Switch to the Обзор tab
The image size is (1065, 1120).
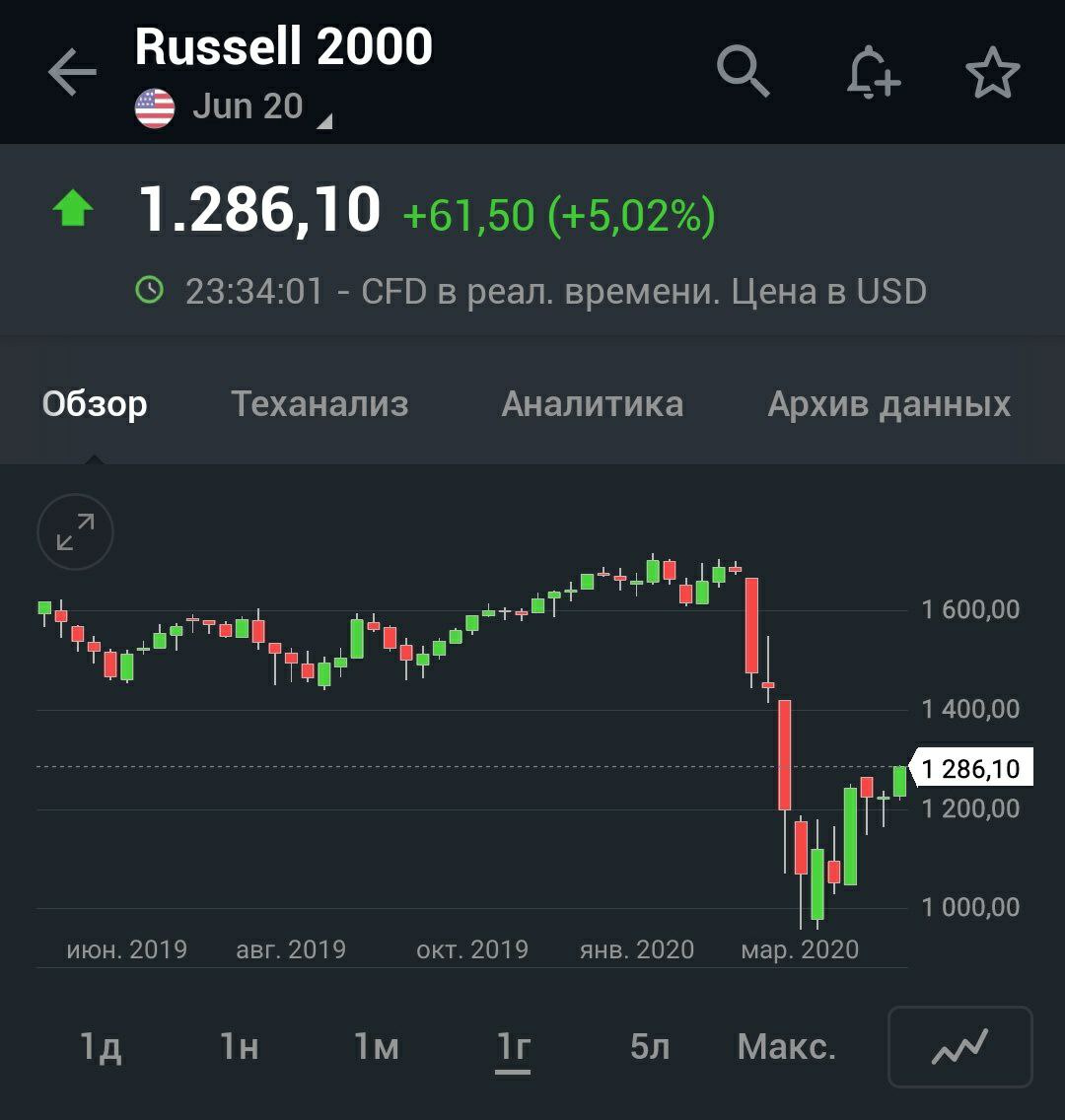coord(95,404)
